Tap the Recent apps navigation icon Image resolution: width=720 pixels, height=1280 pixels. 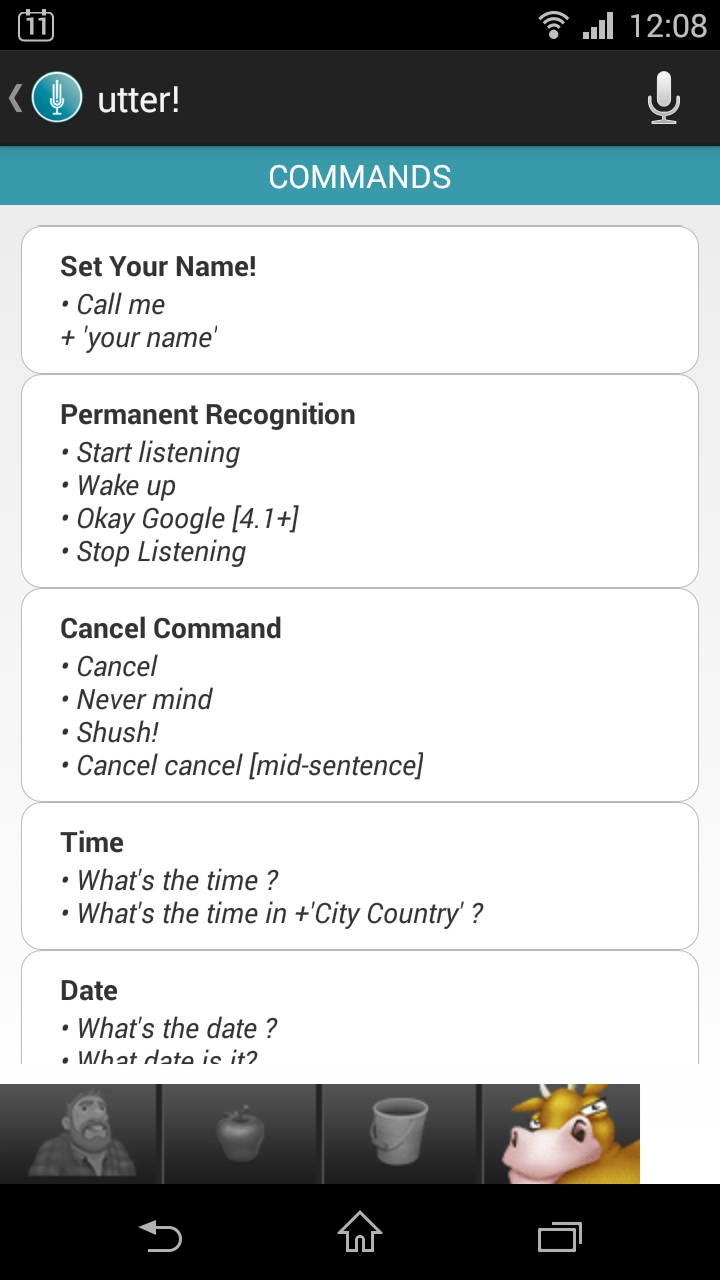click(559, 1237)
